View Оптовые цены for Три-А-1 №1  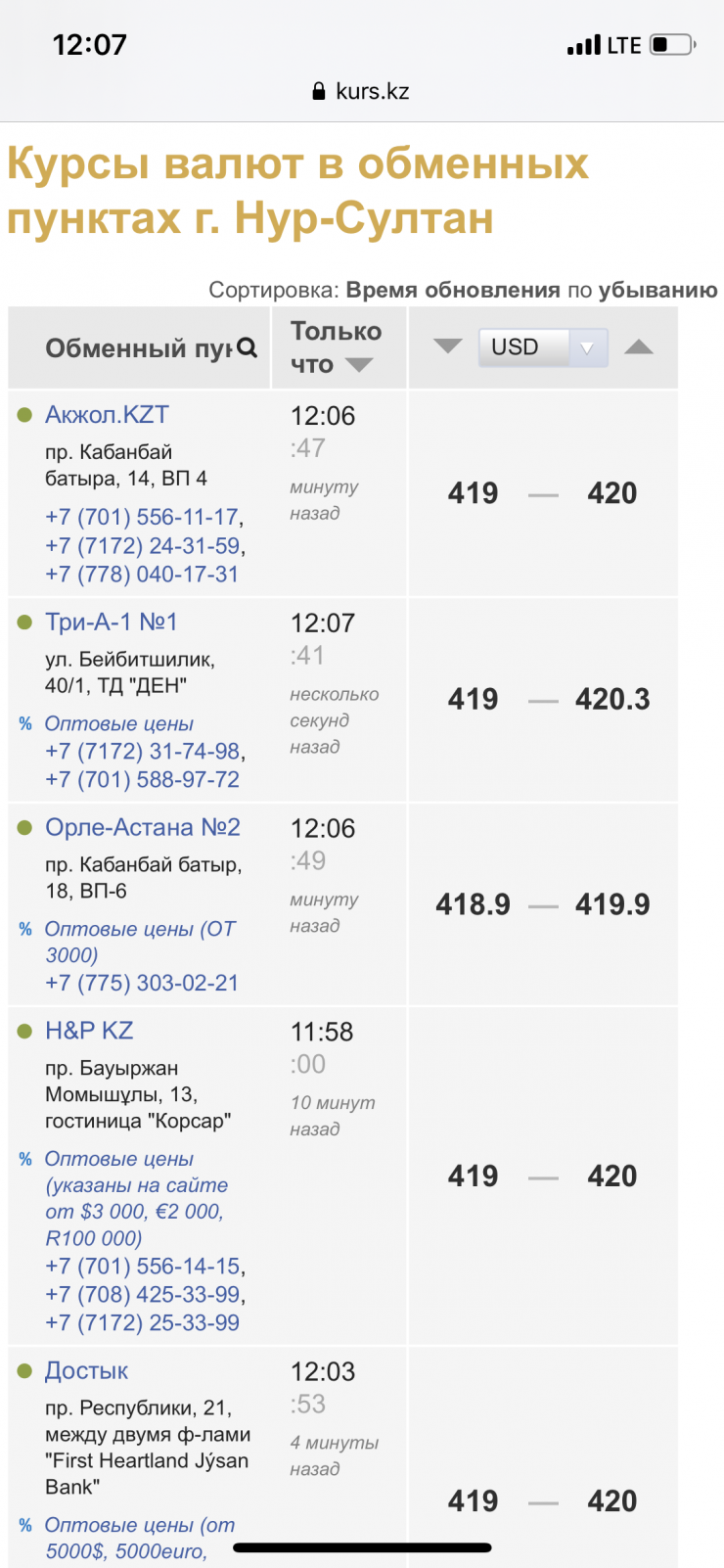[118, 723]
